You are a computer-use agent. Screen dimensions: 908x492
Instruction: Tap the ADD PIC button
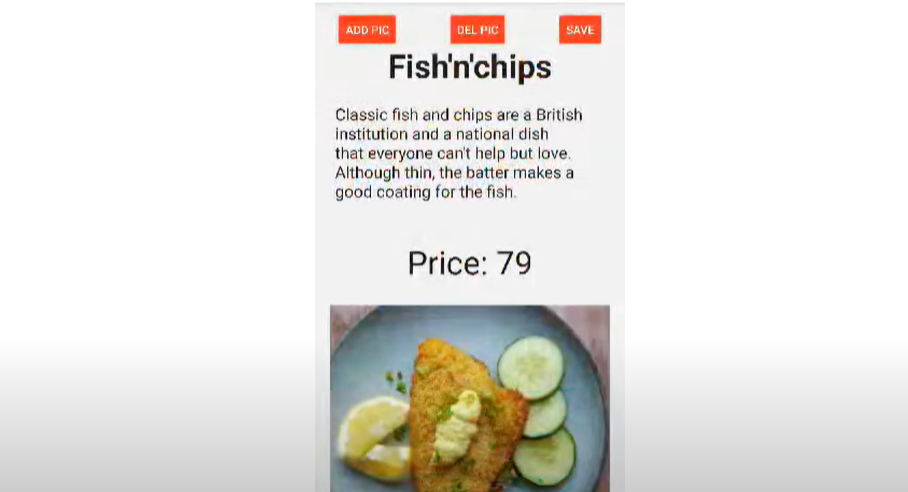pyautogui.click(x=367, y=30)
